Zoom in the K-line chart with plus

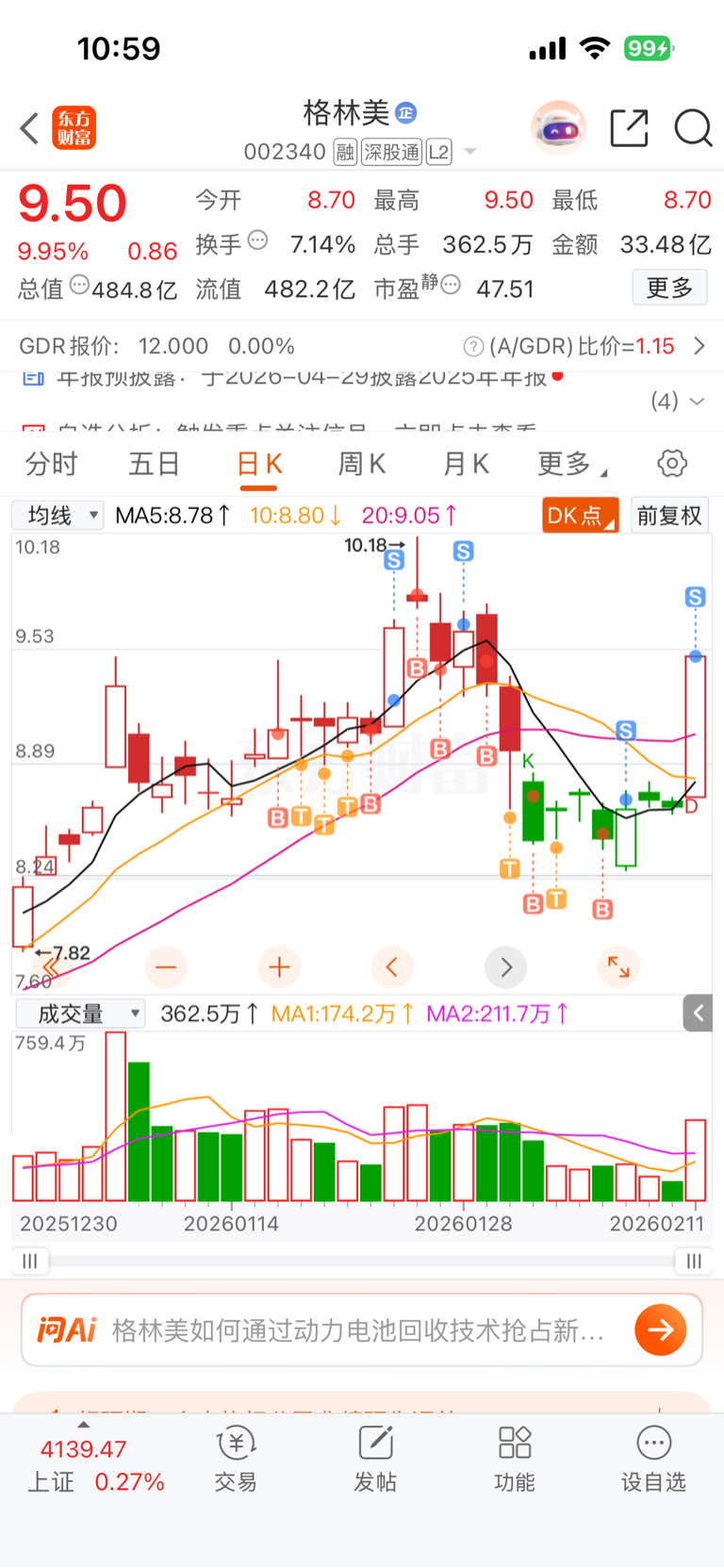tap(279, 966)
